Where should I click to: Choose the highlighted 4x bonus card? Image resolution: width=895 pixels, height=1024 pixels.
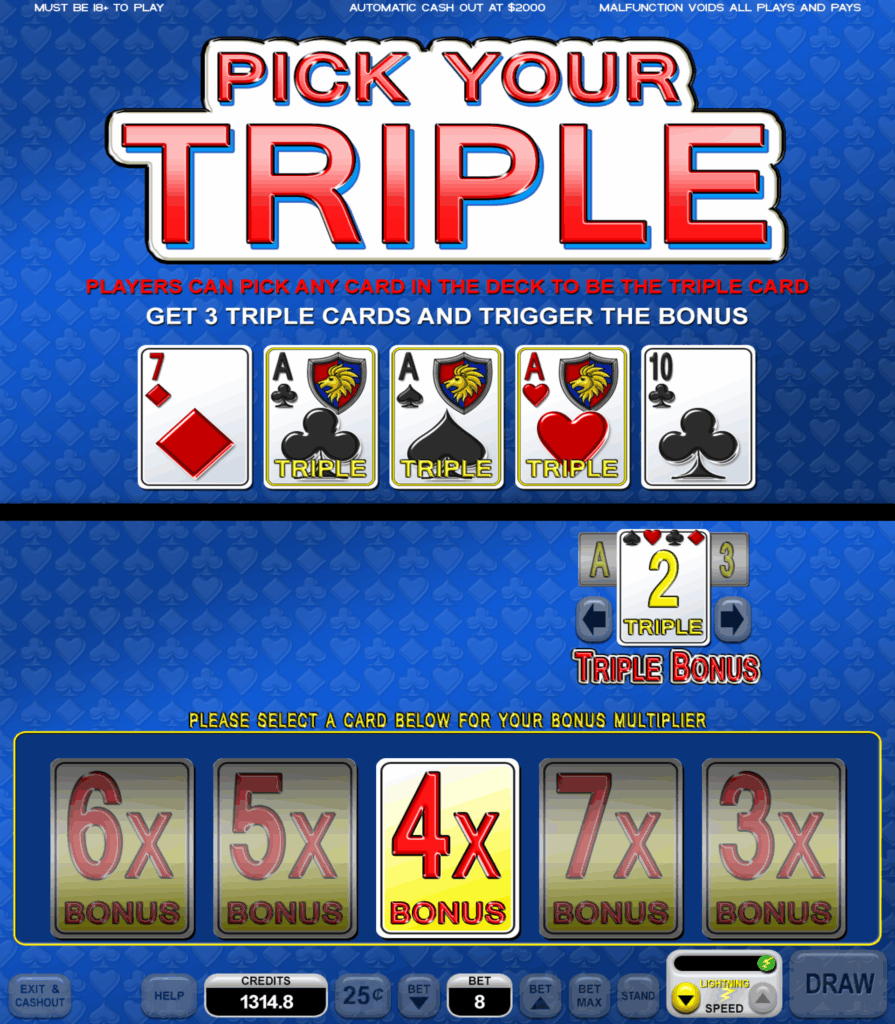point(447,848)
